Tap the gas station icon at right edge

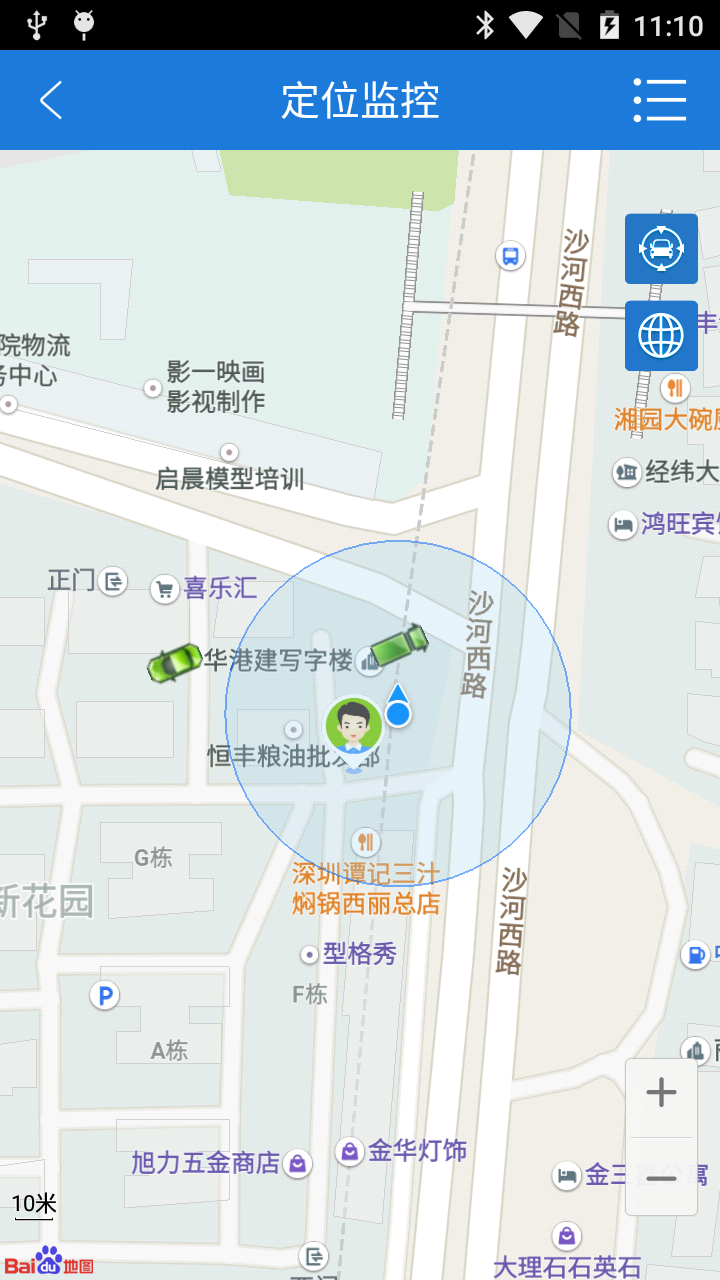tap(697, 954)
